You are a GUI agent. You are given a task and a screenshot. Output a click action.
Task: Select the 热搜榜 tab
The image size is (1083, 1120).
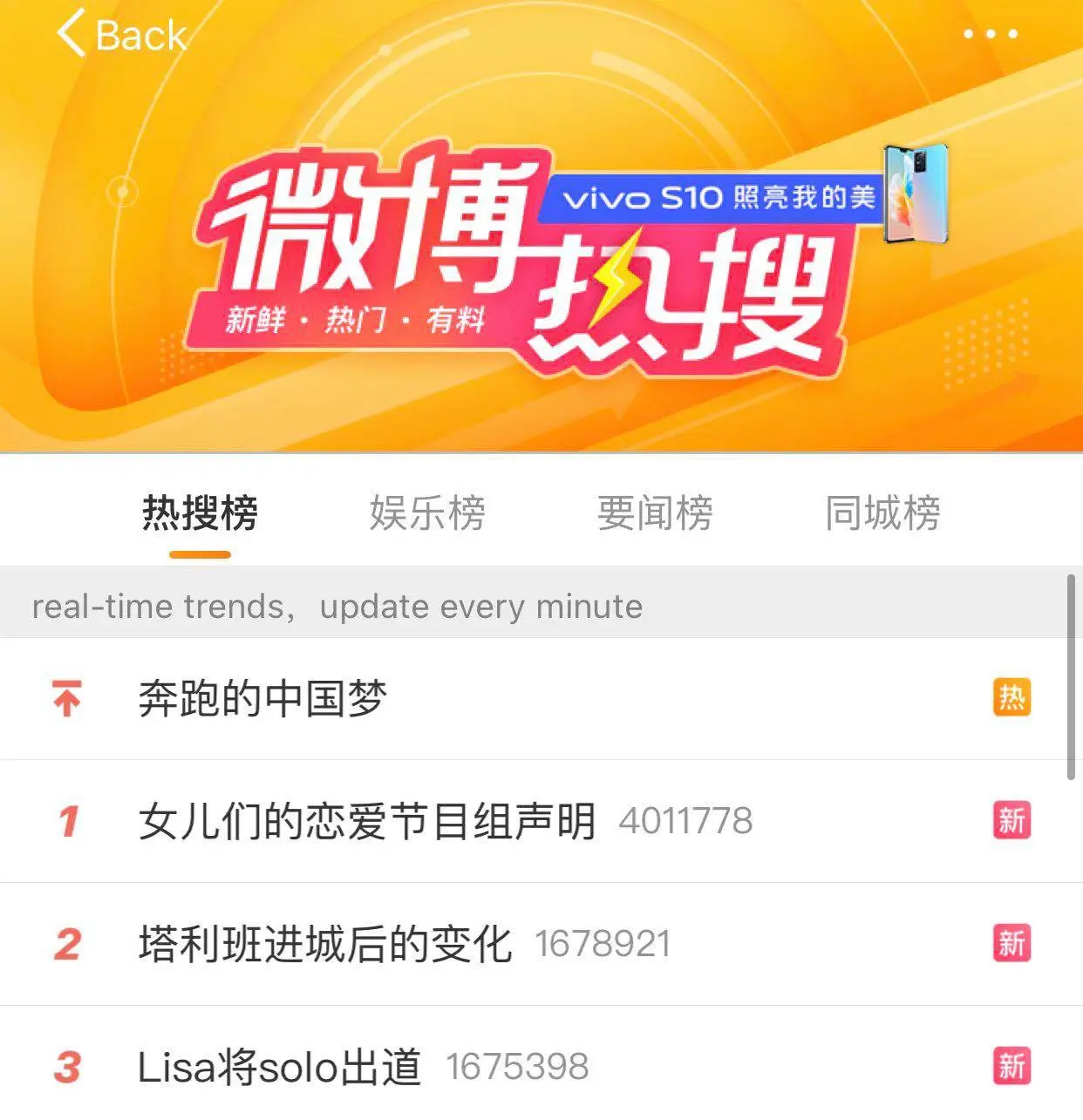(x=200, y=513)
